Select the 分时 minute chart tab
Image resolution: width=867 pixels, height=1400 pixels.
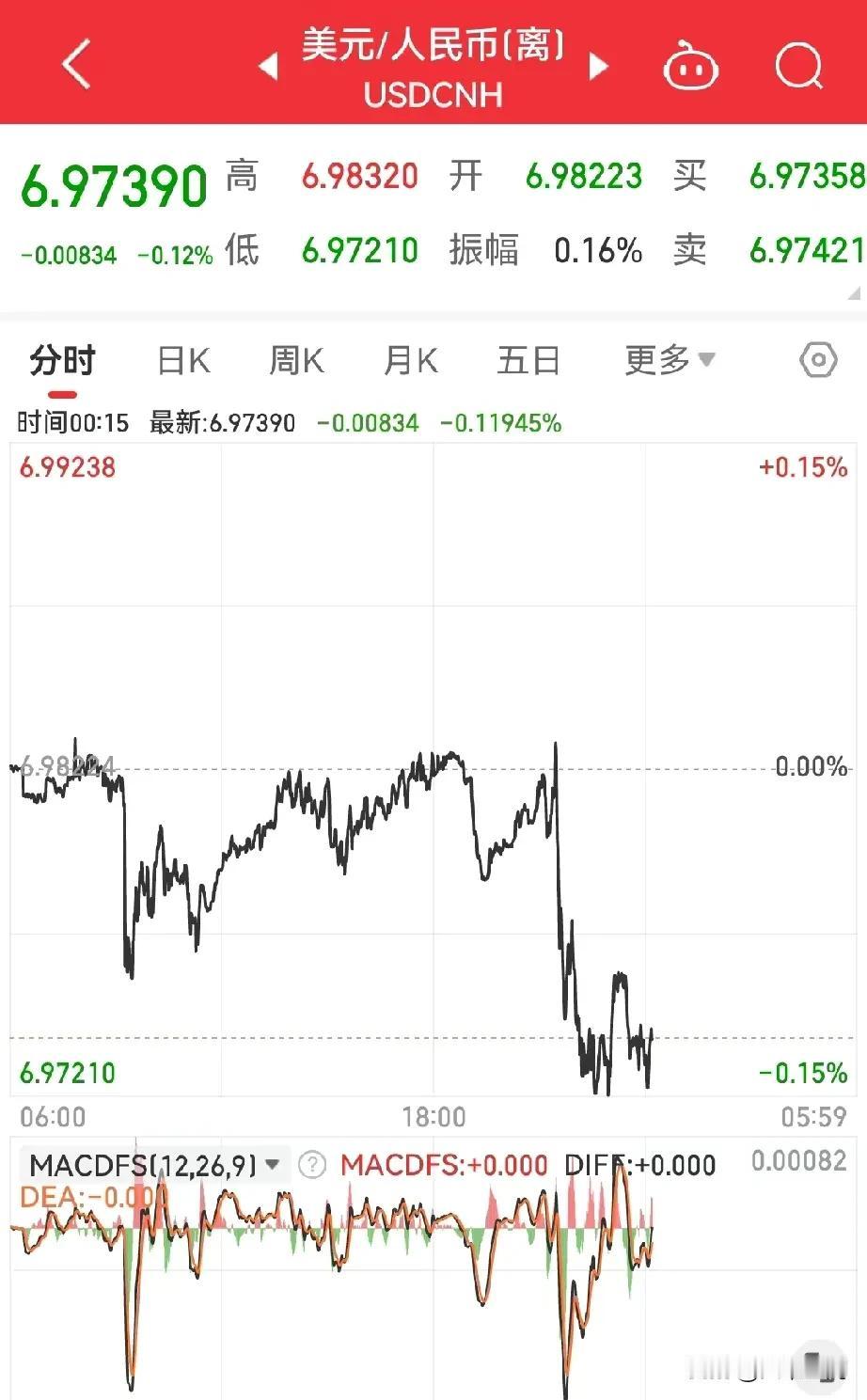click(x=63, y=360)
